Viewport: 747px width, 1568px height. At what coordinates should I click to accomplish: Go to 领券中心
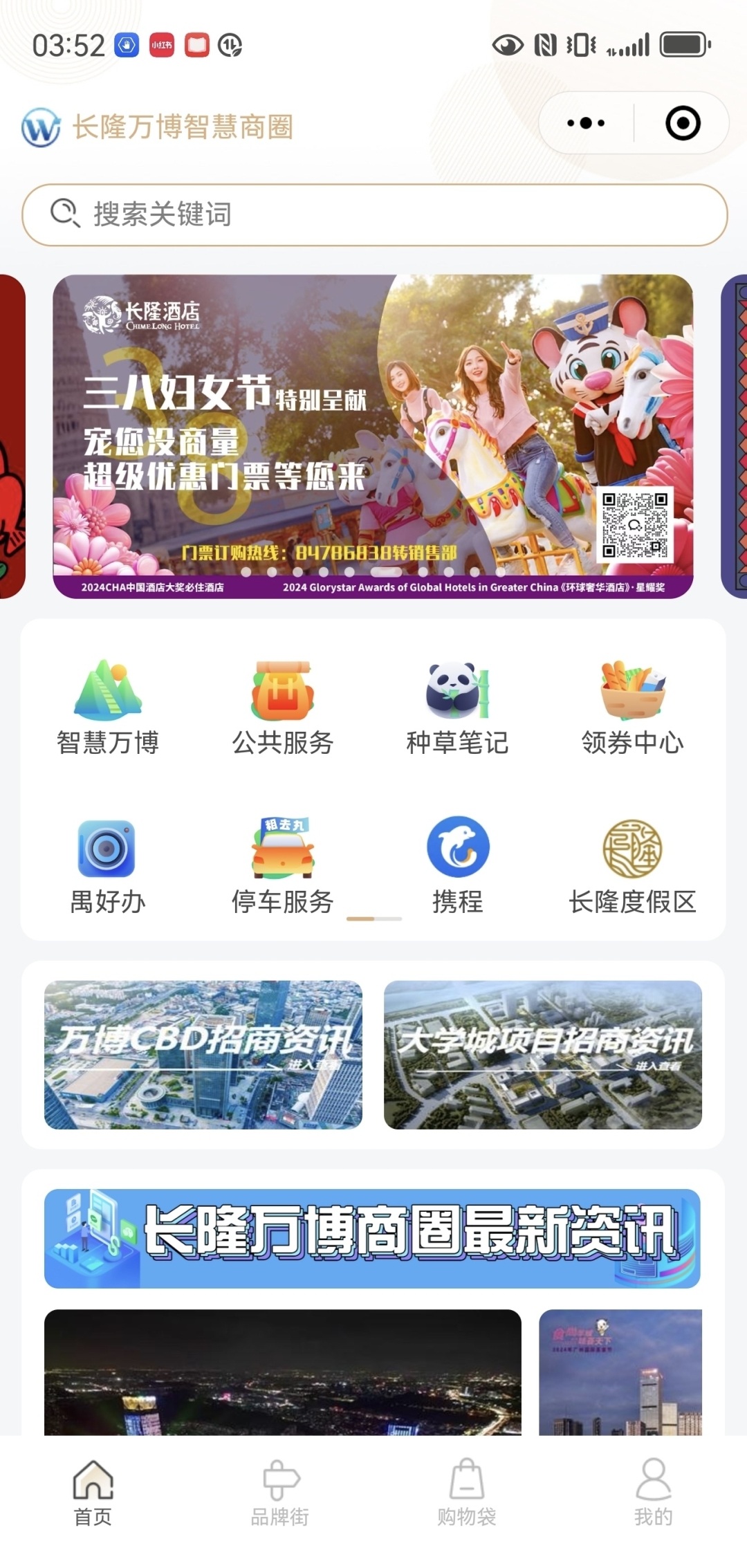[x=632, y=707]
